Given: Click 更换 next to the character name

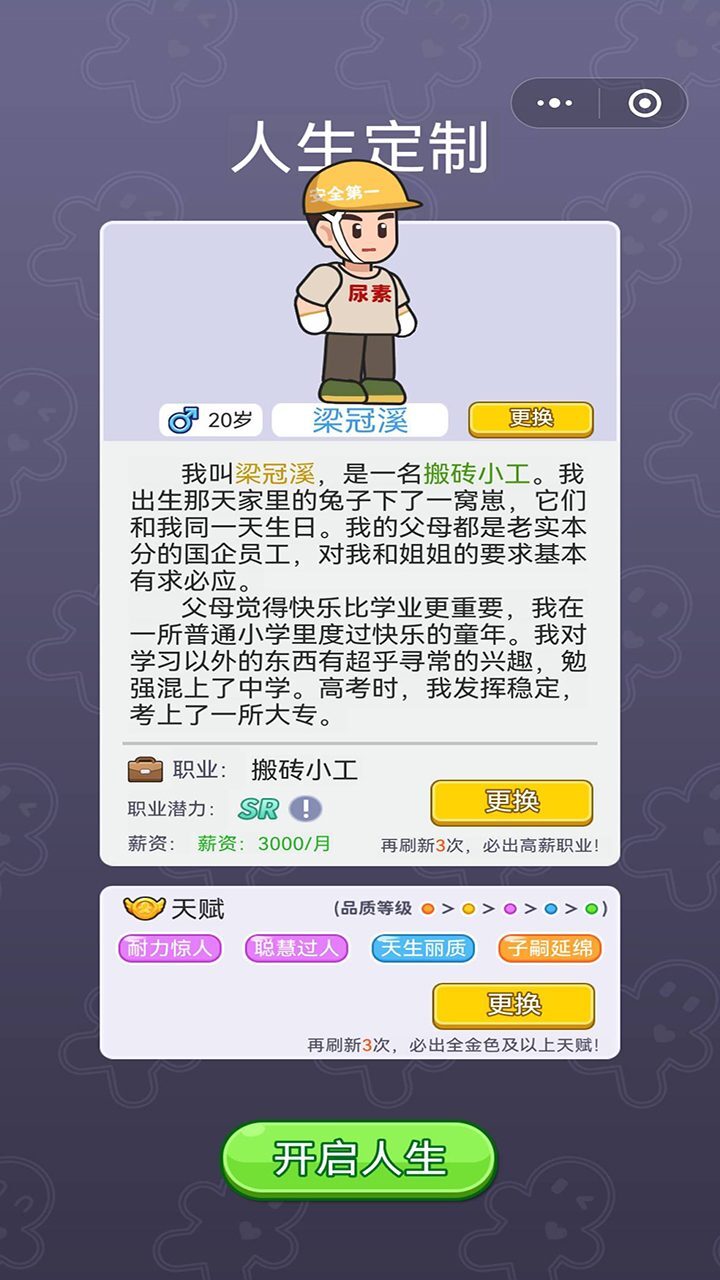Looking at the screenshot, I should pyautogui.click(x=533, y=418).
